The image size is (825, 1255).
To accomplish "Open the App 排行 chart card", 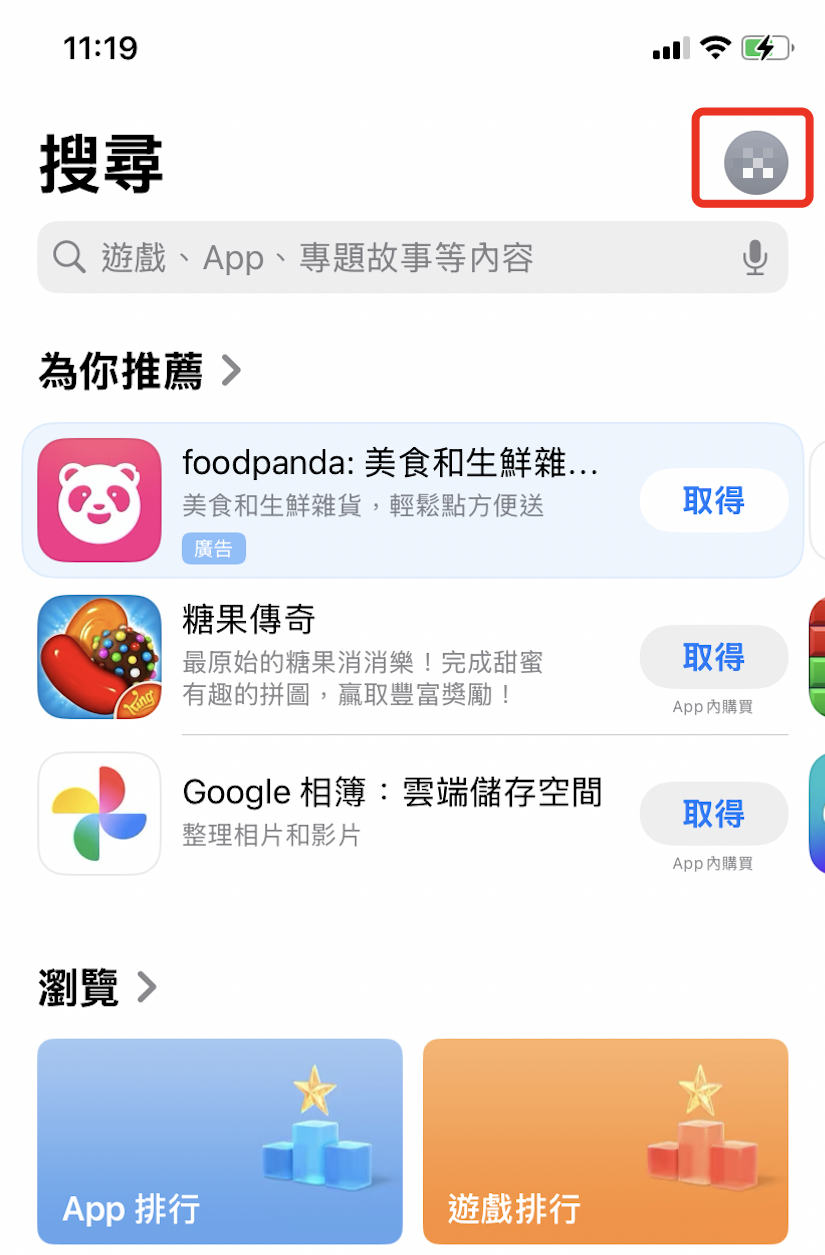I will (220, 1140).
